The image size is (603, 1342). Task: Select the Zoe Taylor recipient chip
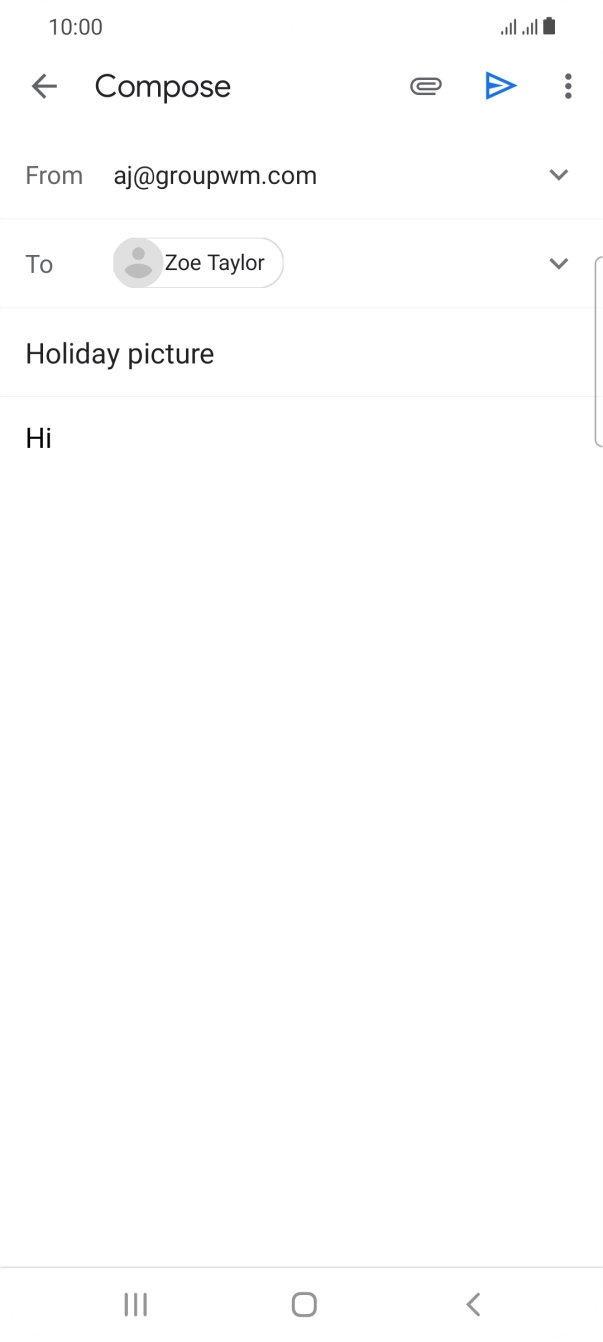[x=199, y=264]
